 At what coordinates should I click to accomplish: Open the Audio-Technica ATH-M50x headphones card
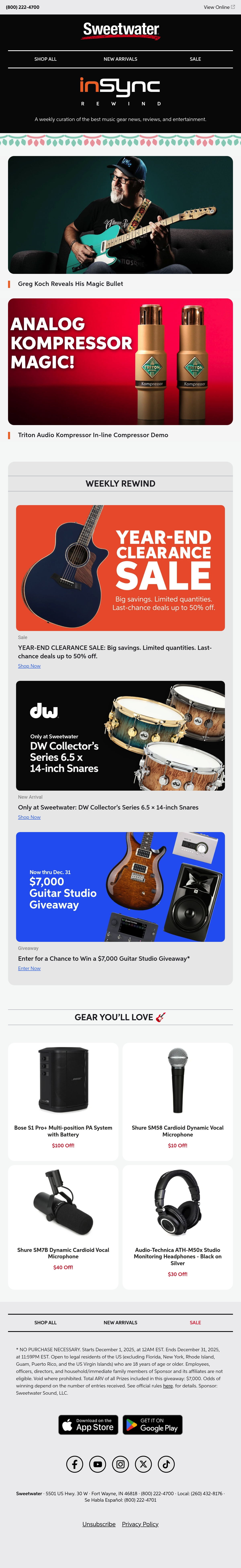[178, 1227]
